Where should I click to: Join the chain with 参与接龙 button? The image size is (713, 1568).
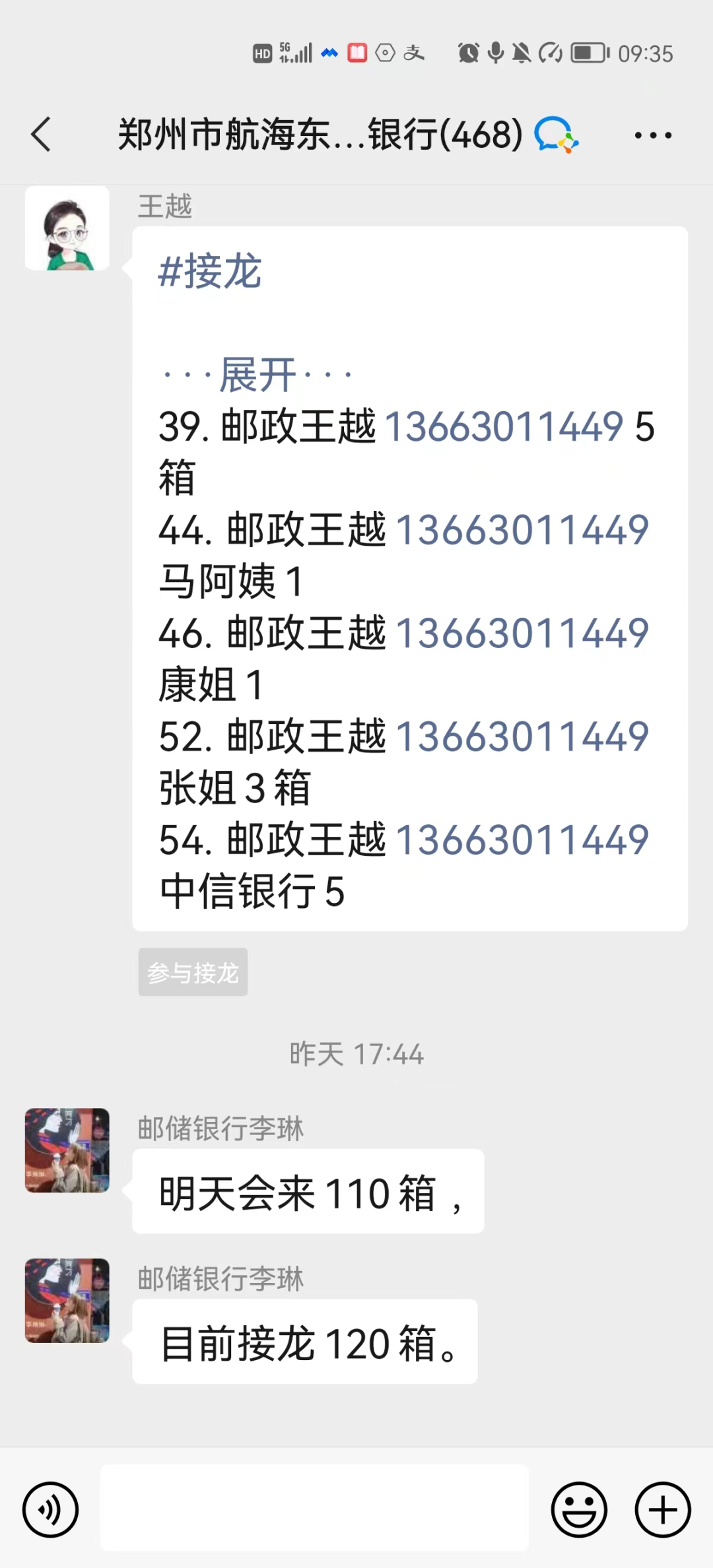tap(193, 972)
